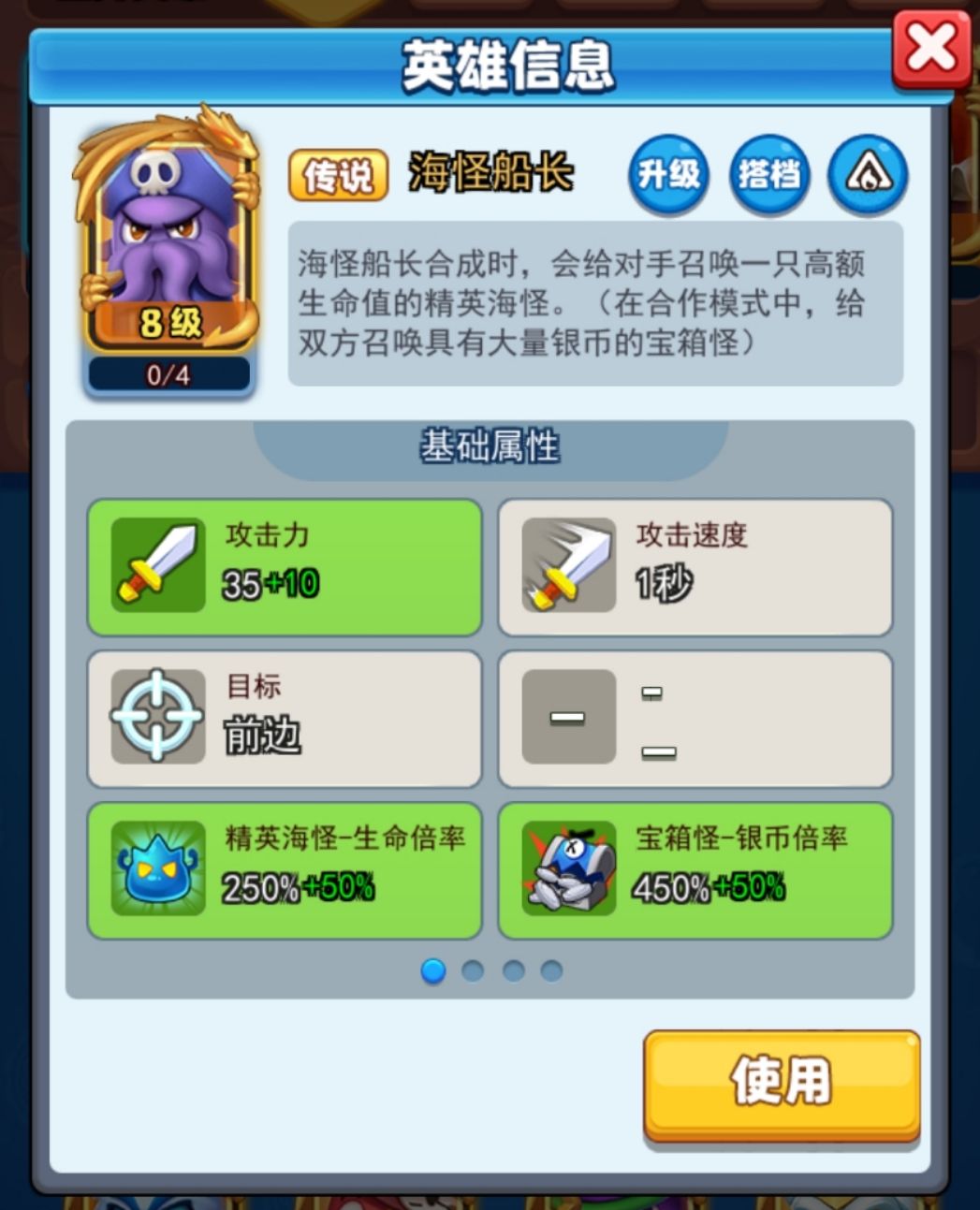Screen dimensions: 980x1210
Task: Open the flame emblem circle button
Action: pyautogui.click(x=866, y=175)
